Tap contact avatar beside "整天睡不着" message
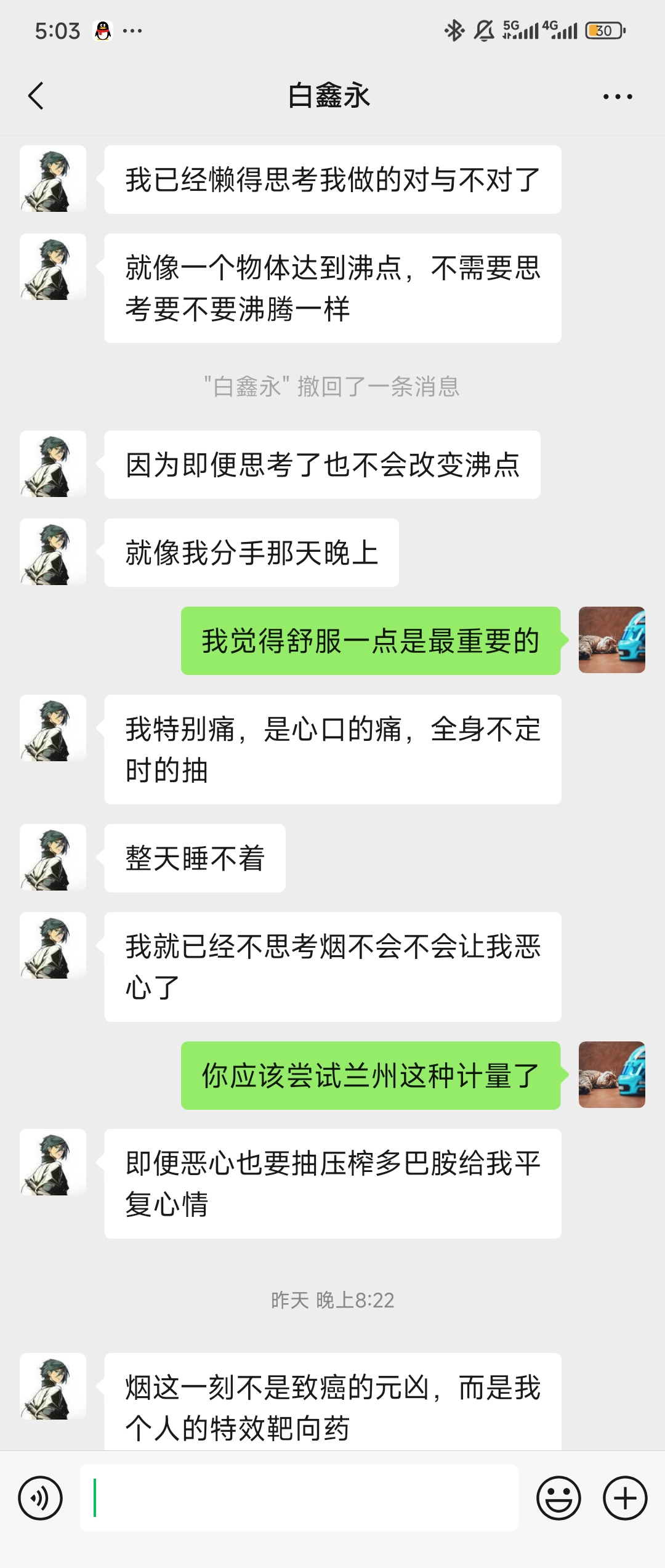Viewport: 665px width, 1568px height. point(53,857)
